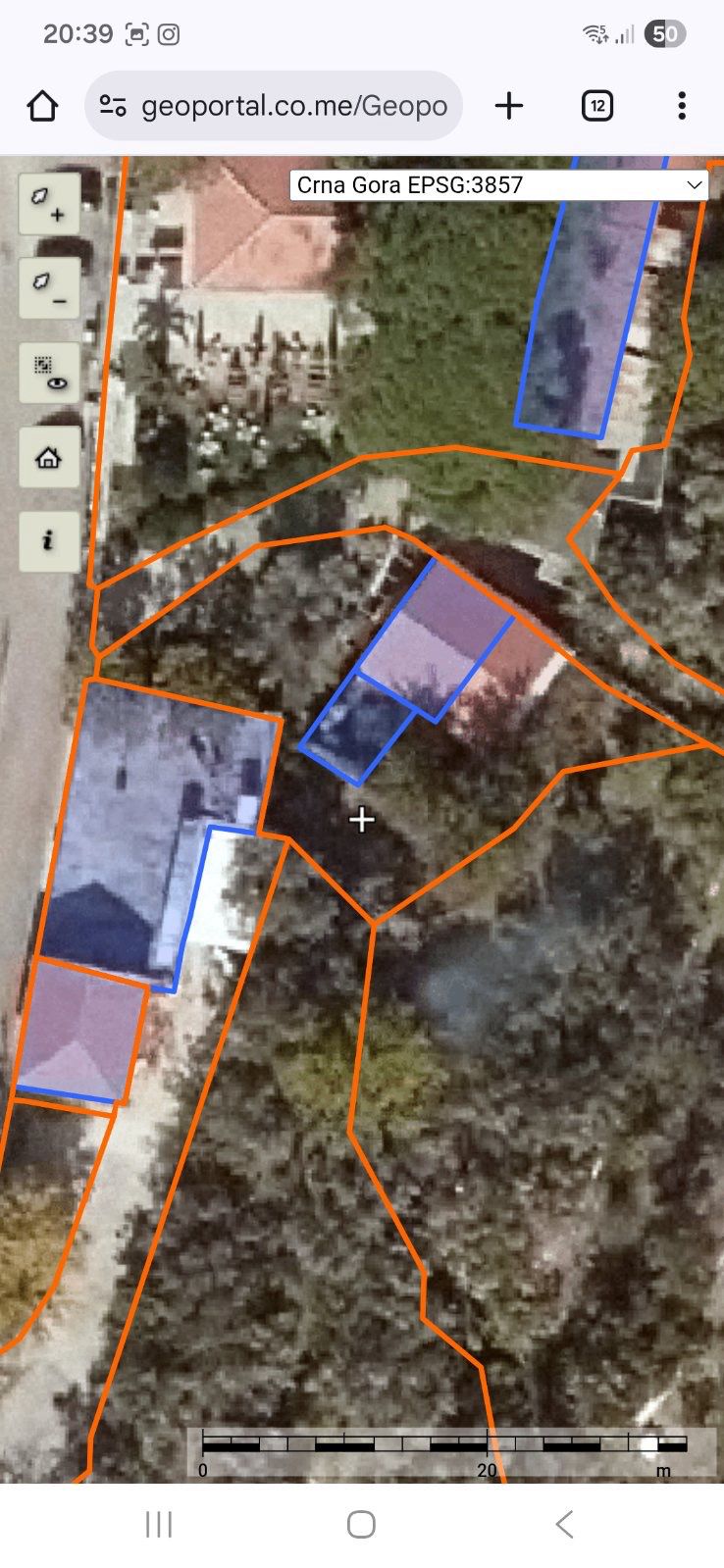Image resolution: width=724 pixels, height=1568 pixels.
Task: Zoom out on the map
Action: point(49,288)
